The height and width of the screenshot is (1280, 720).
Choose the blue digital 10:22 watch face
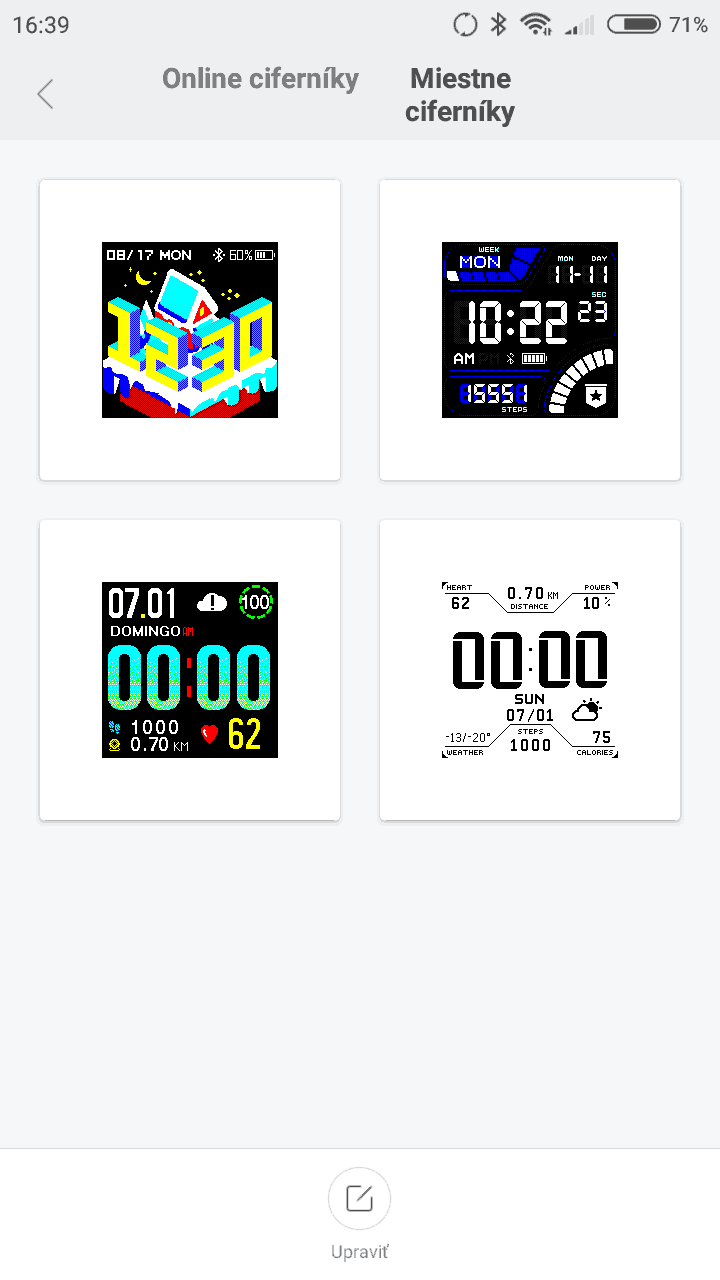coord(530,330)
